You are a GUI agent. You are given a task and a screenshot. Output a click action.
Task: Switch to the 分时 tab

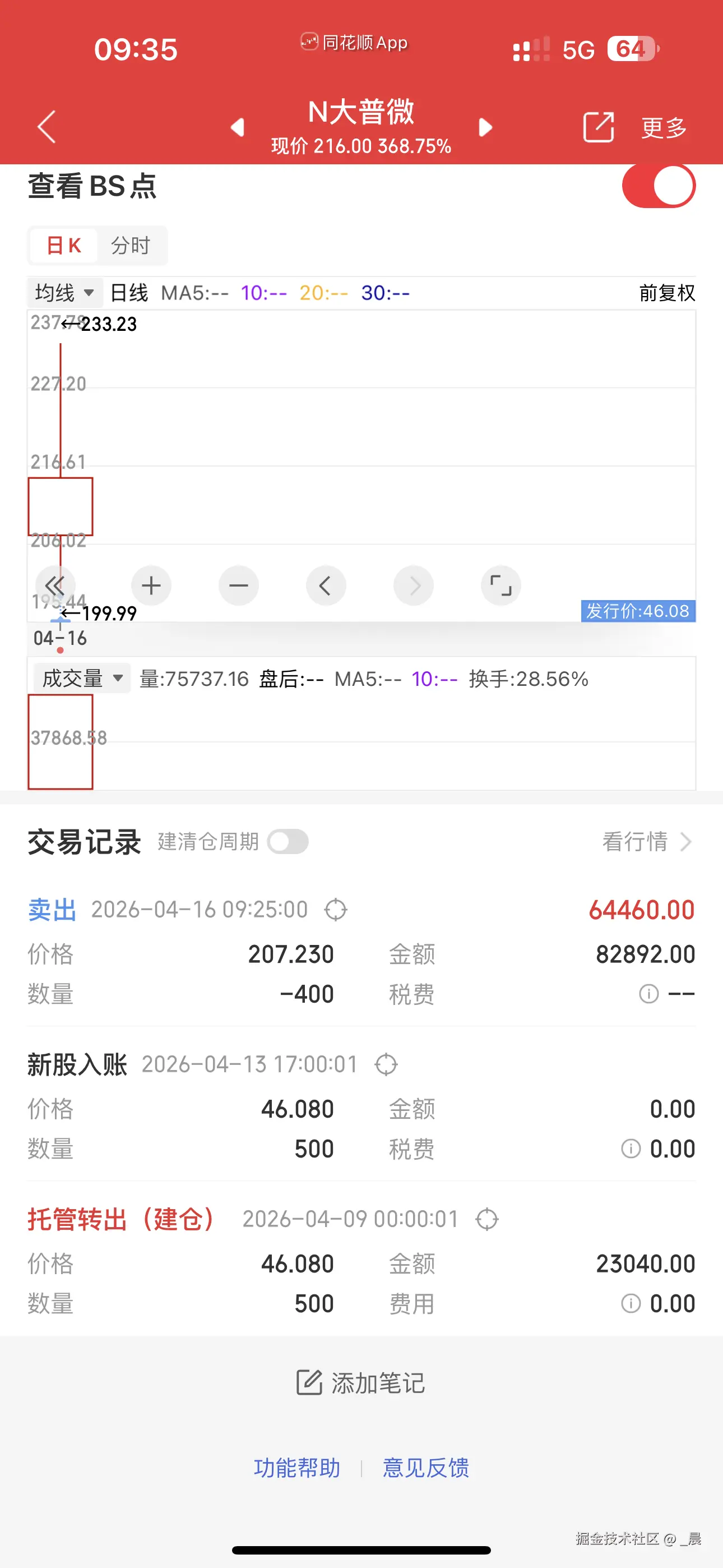pos(132,245)
